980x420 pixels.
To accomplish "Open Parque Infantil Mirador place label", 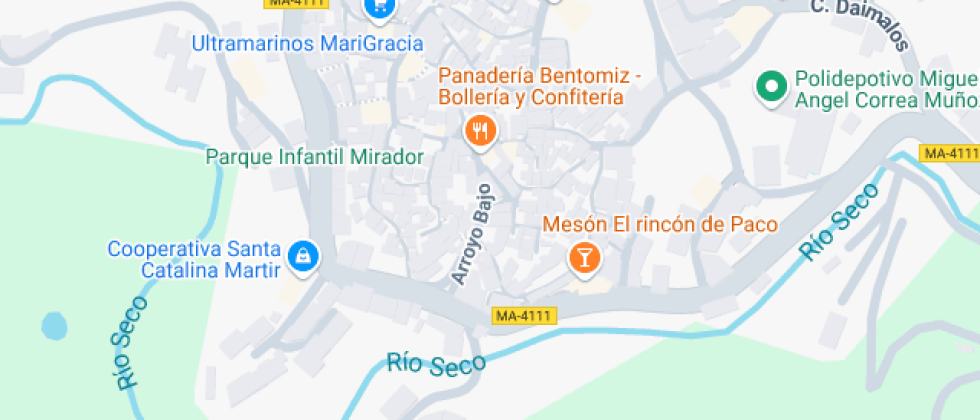I will pyautogui.click(x=315, y=157).
